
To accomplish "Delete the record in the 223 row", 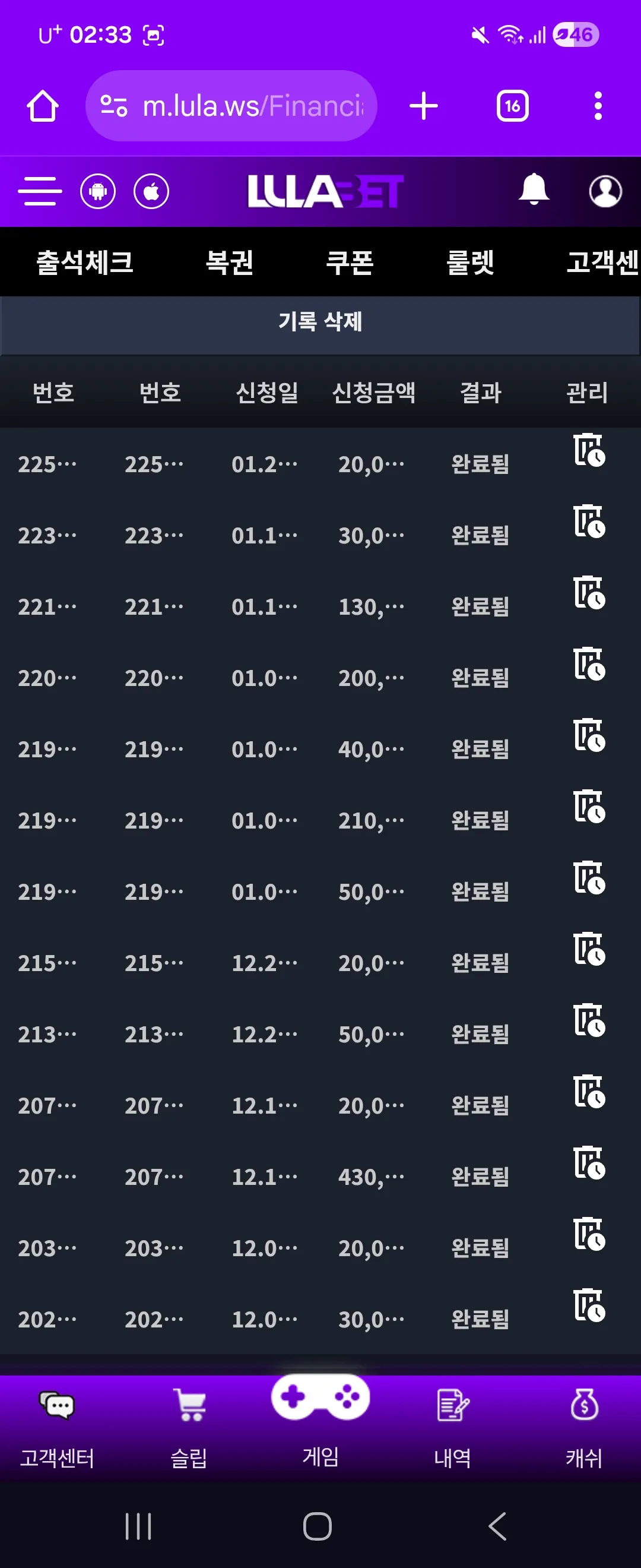I will (589, 521).
